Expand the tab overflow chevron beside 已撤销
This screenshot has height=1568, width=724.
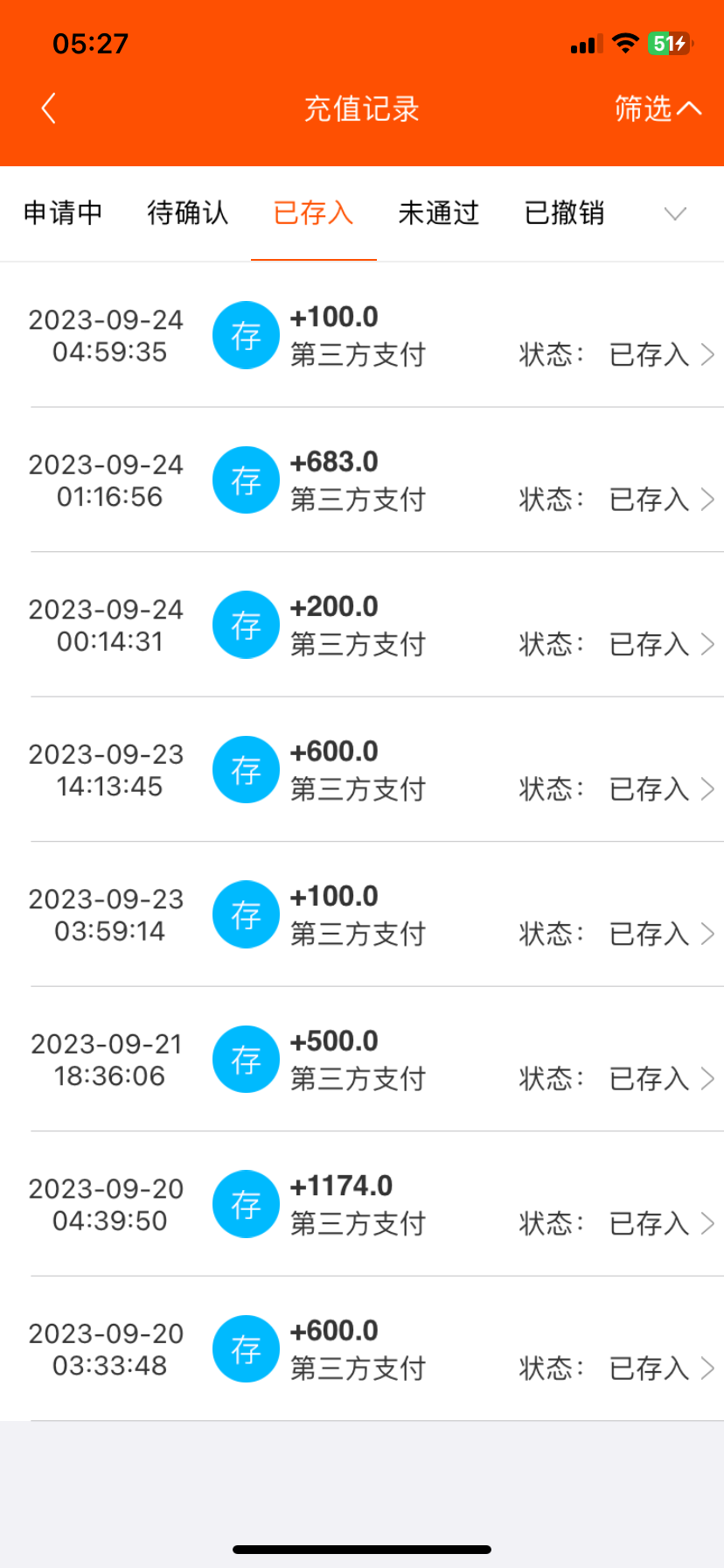[674, 213]
